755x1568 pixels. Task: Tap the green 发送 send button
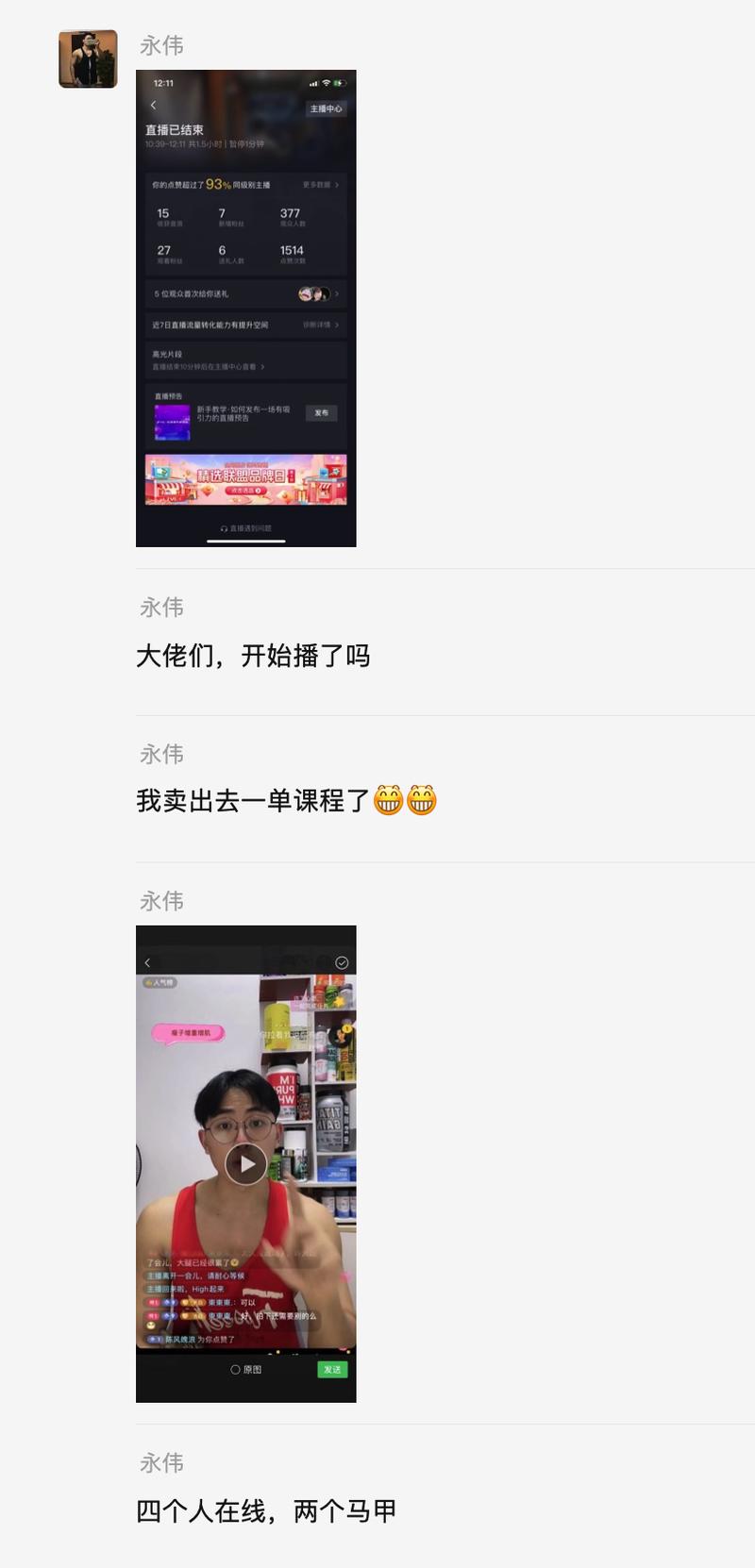(332, 1370)
